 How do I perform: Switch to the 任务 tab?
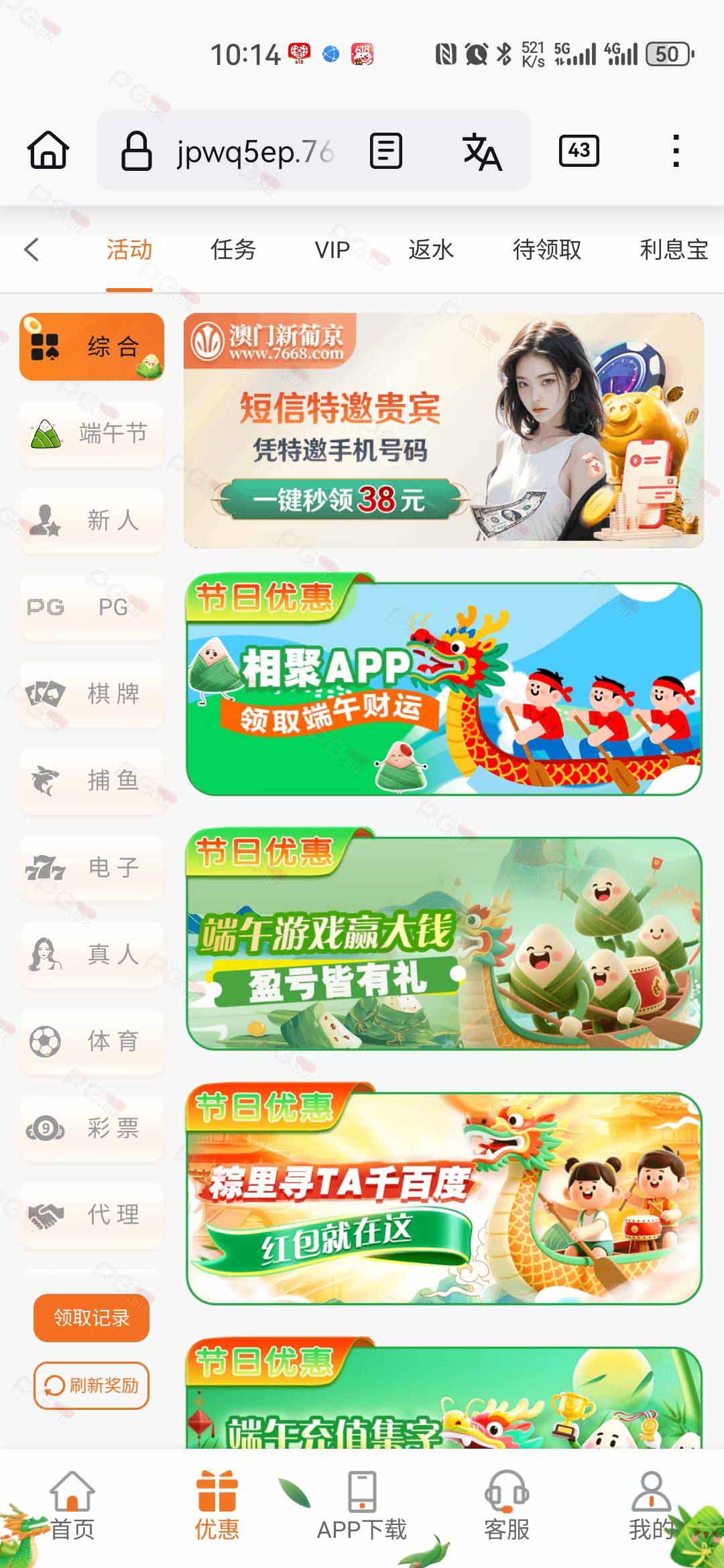233,250
